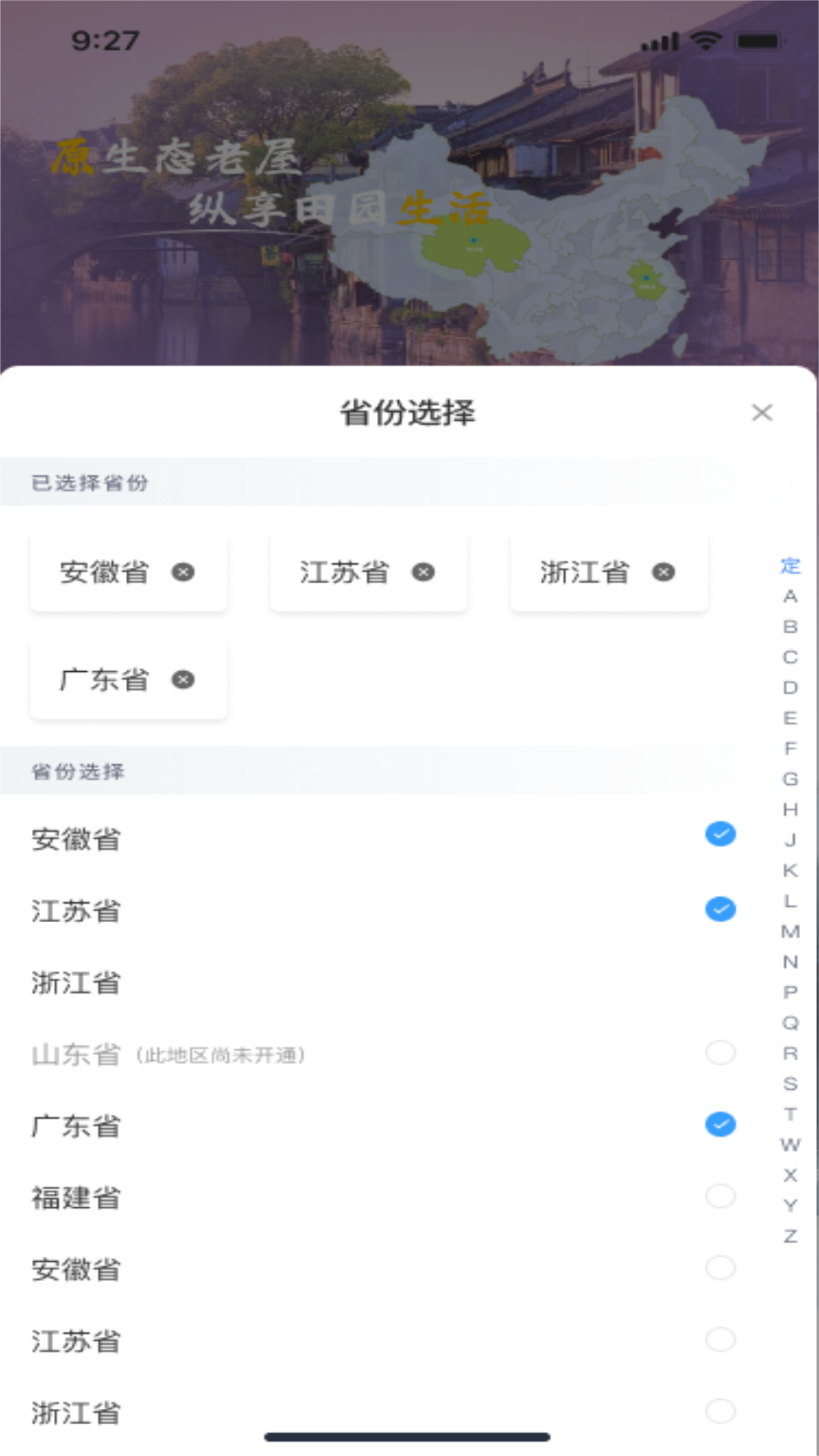Tap 定 at top of letter index
The width and height of the screenshot is (819, 1456).
(x=791, y=567)
